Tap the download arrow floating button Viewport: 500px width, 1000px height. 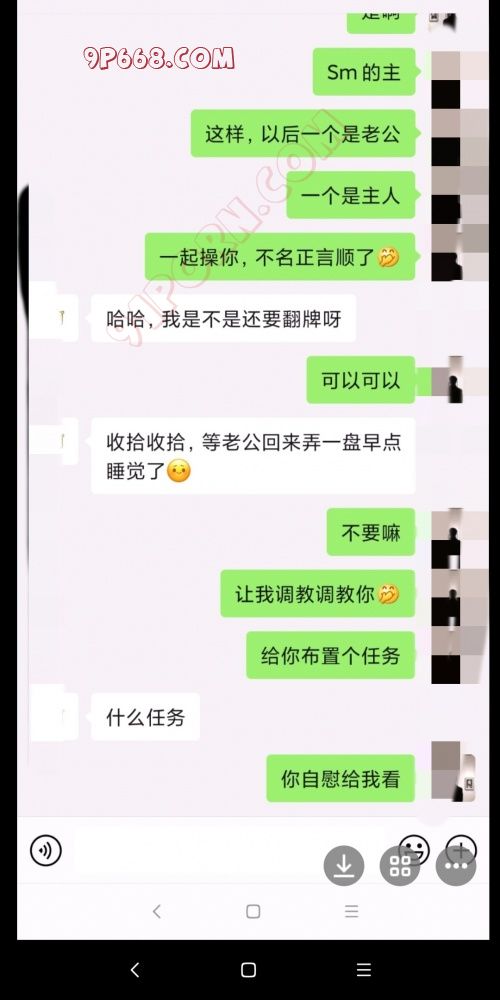(x=344, y=865)
